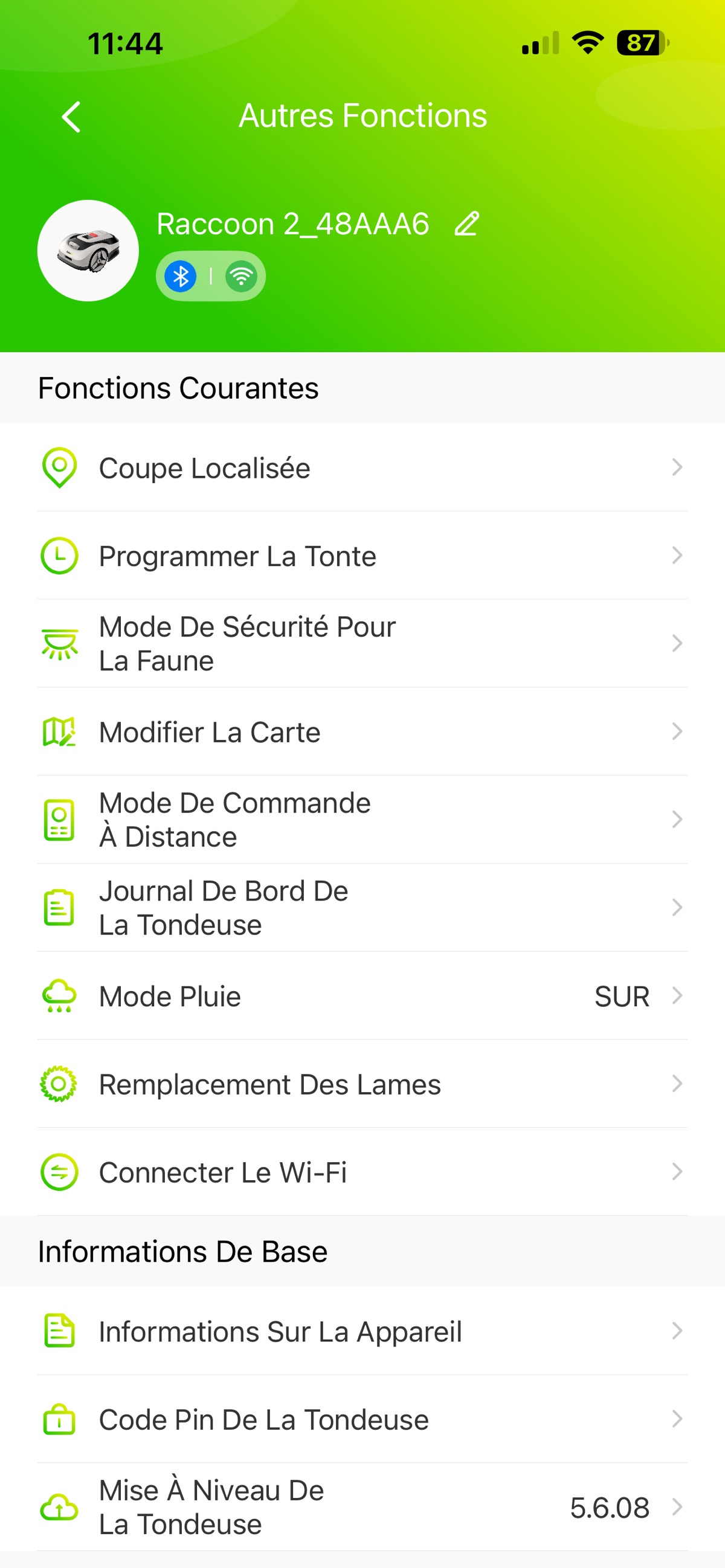
Task: View Journal De Bord De La Tondeuse
Action: (x=362, y=908)
